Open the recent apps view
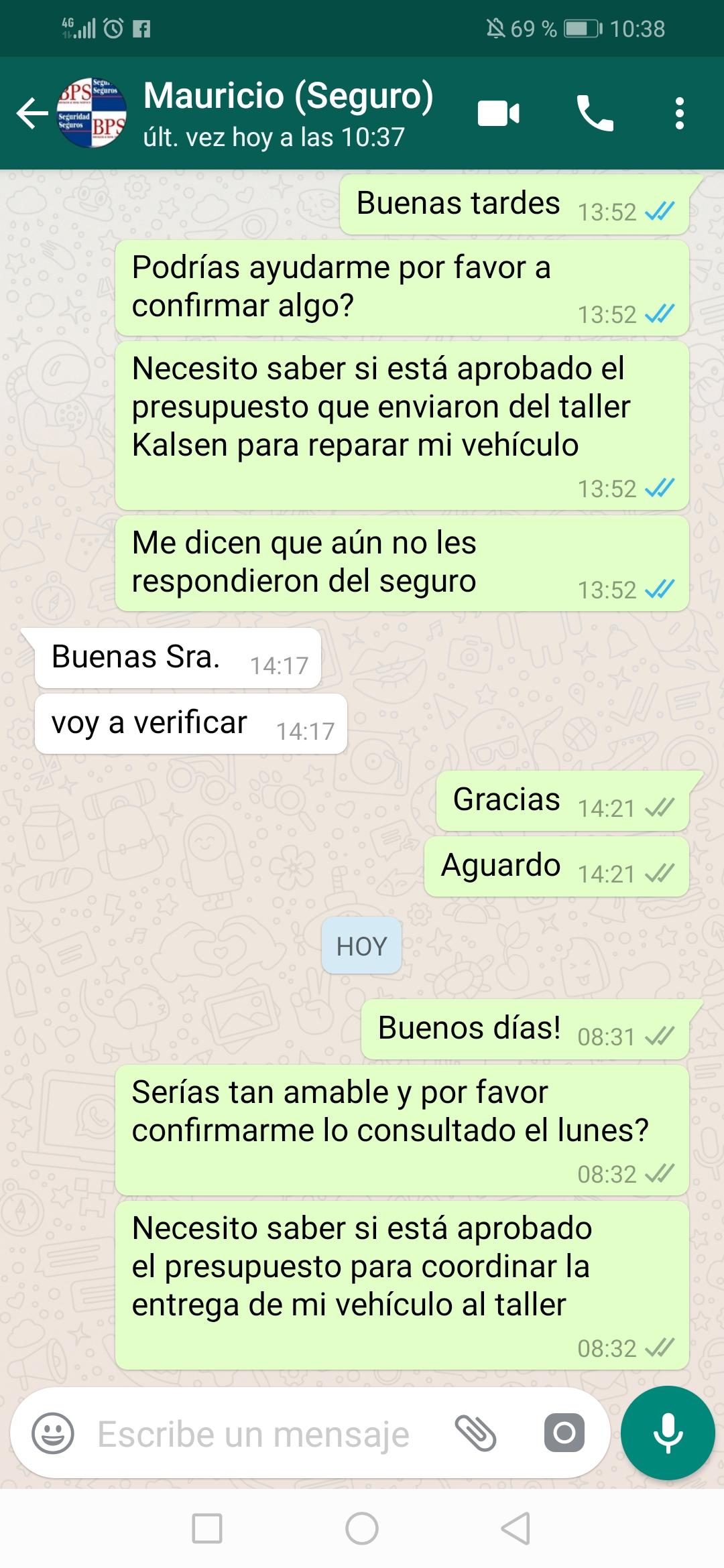 tap(207, 1528)
